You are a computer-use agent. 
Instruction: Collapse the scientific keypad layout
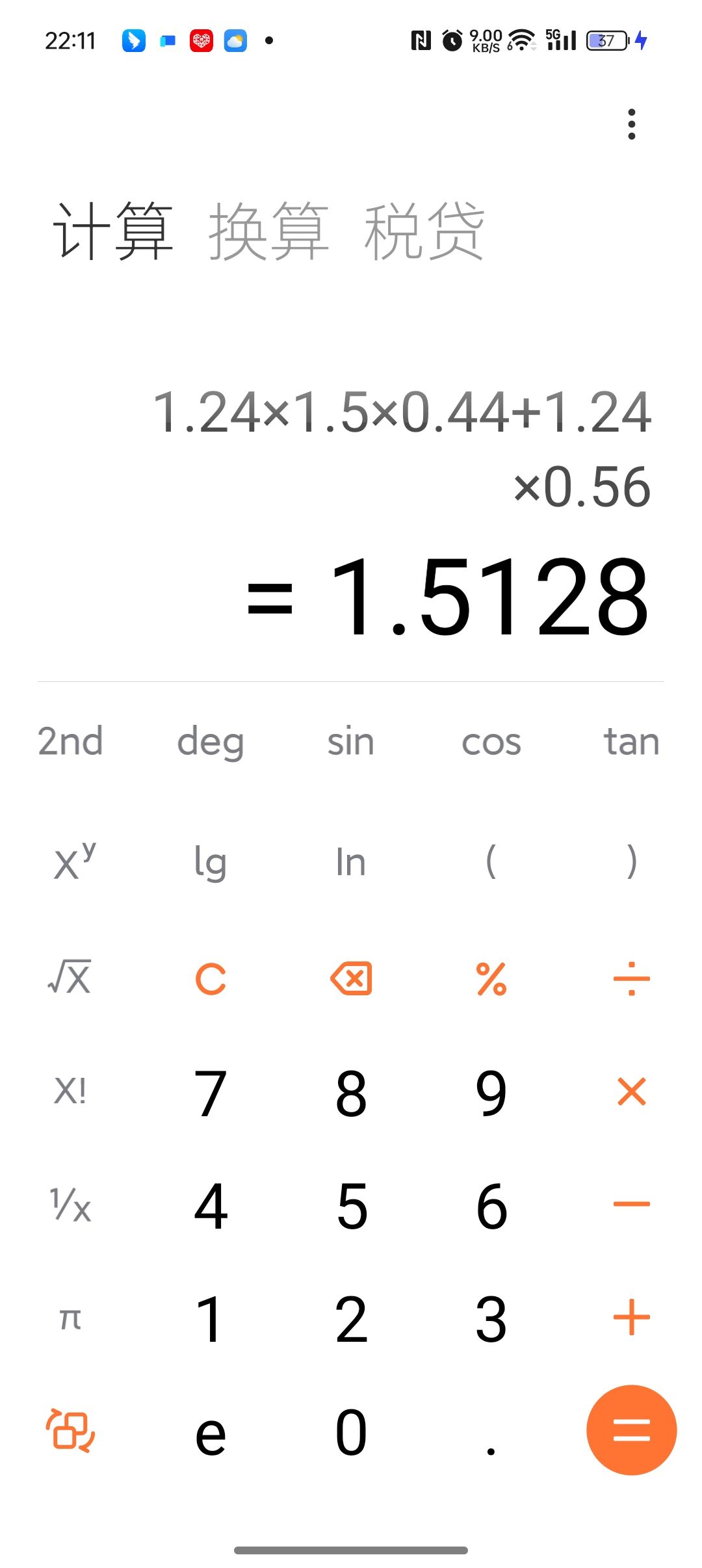70,1430
